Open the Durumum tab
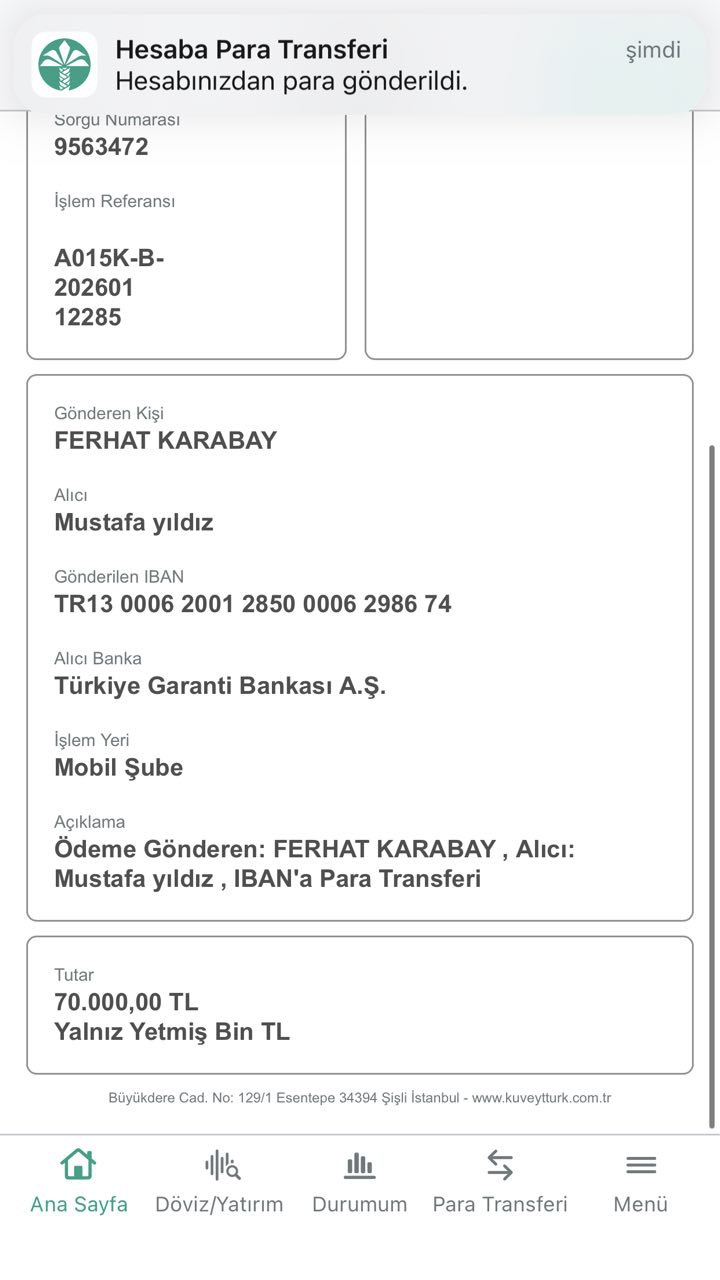720x1280 pixels. pyautogui.click(x=360, y=1181)
